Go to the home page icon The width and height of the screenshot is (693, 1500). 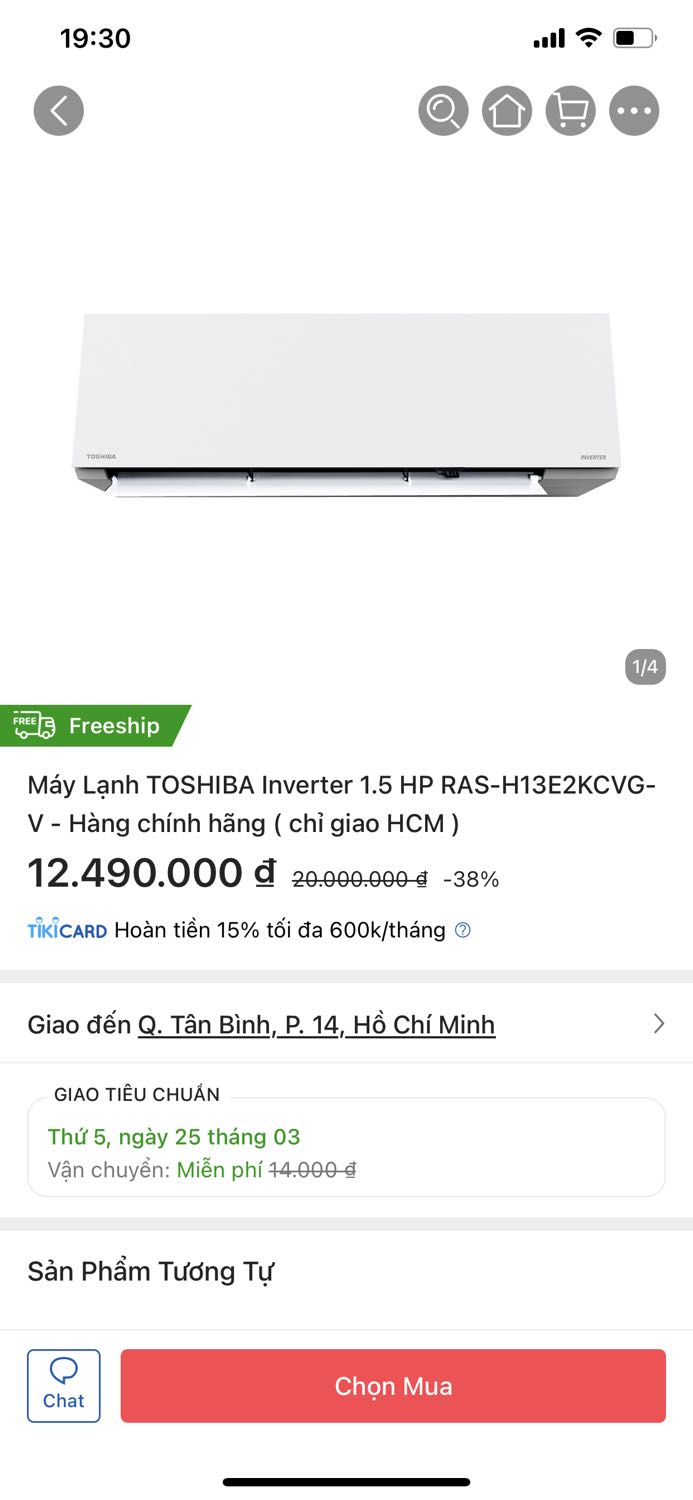point(507,110)
